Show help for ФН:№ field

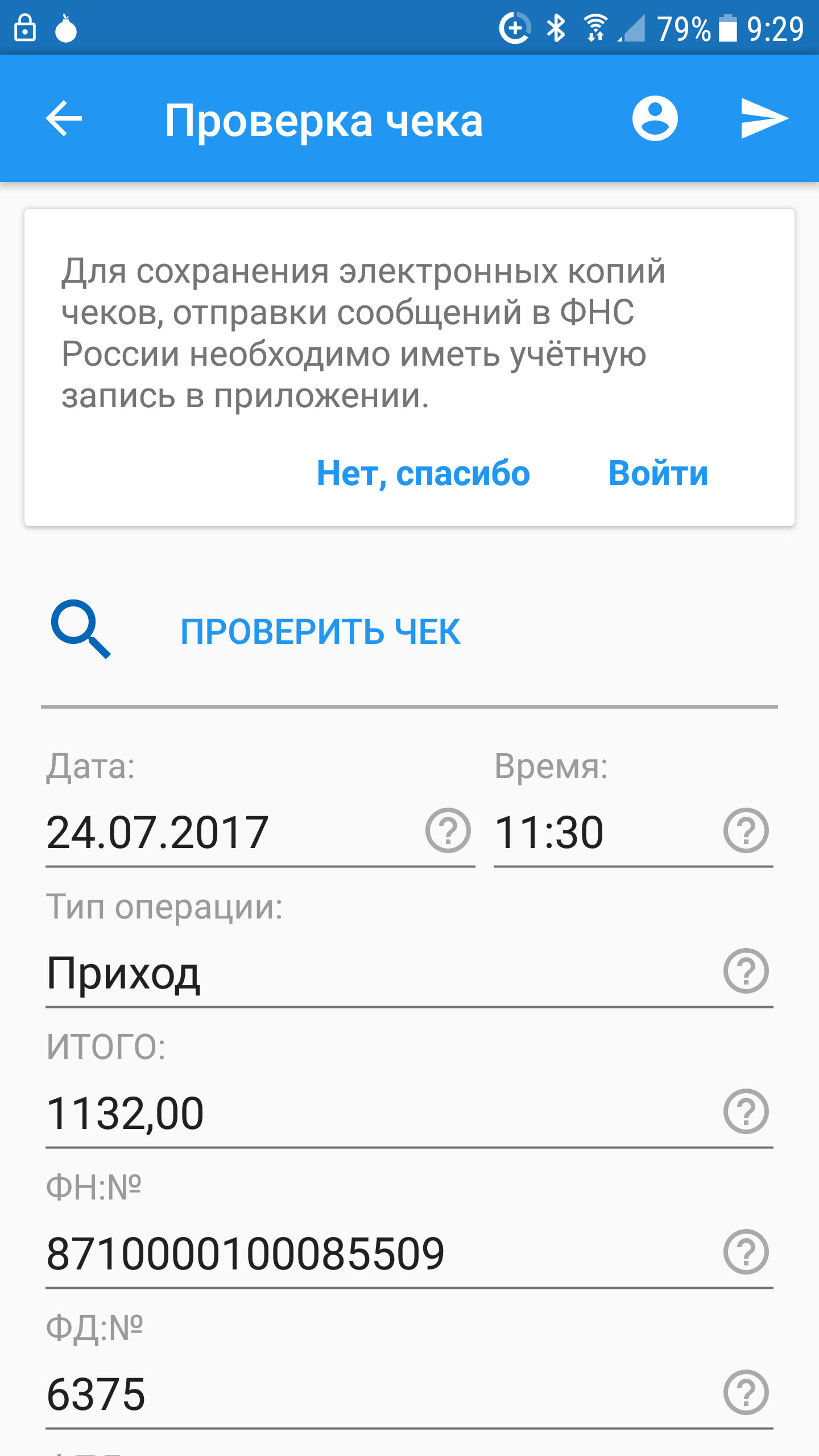(746, 1252)
